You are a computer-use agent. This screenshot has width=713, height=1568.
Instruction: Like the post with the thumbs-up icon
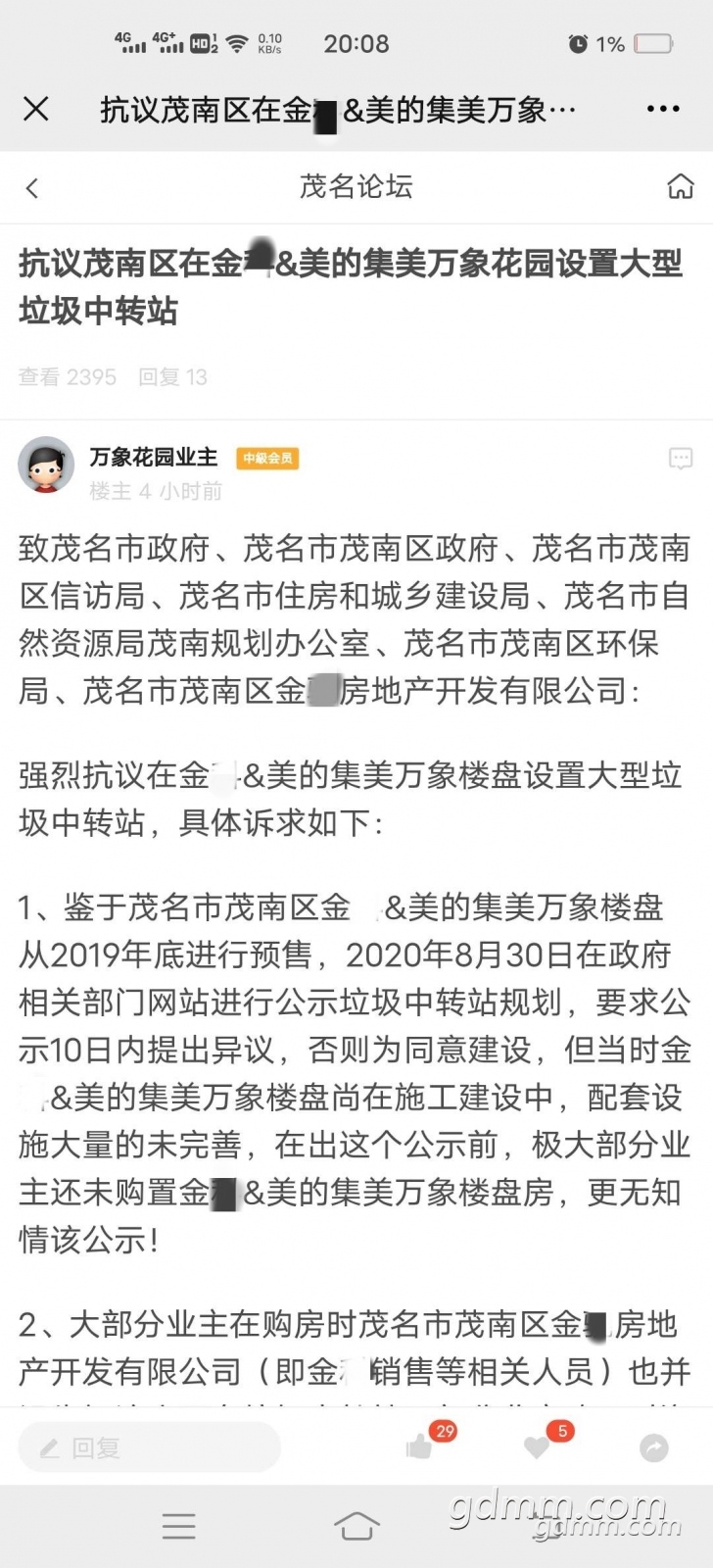pyautogui.click(x=420, y=1446)
